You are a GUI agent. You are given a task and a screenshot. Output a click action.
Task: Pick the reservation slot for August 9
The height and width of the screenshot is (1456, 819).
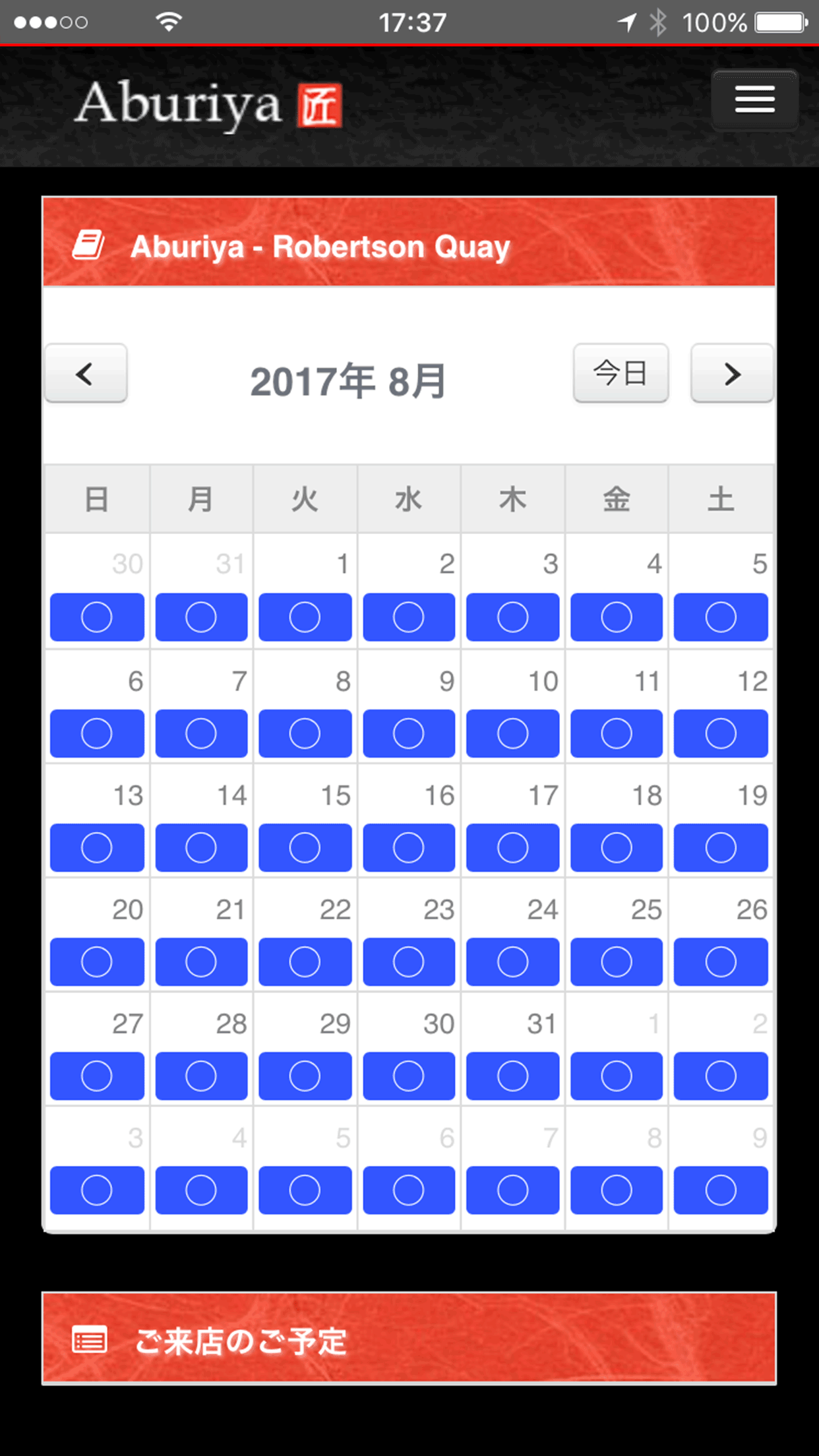click(x=409, y=733)
